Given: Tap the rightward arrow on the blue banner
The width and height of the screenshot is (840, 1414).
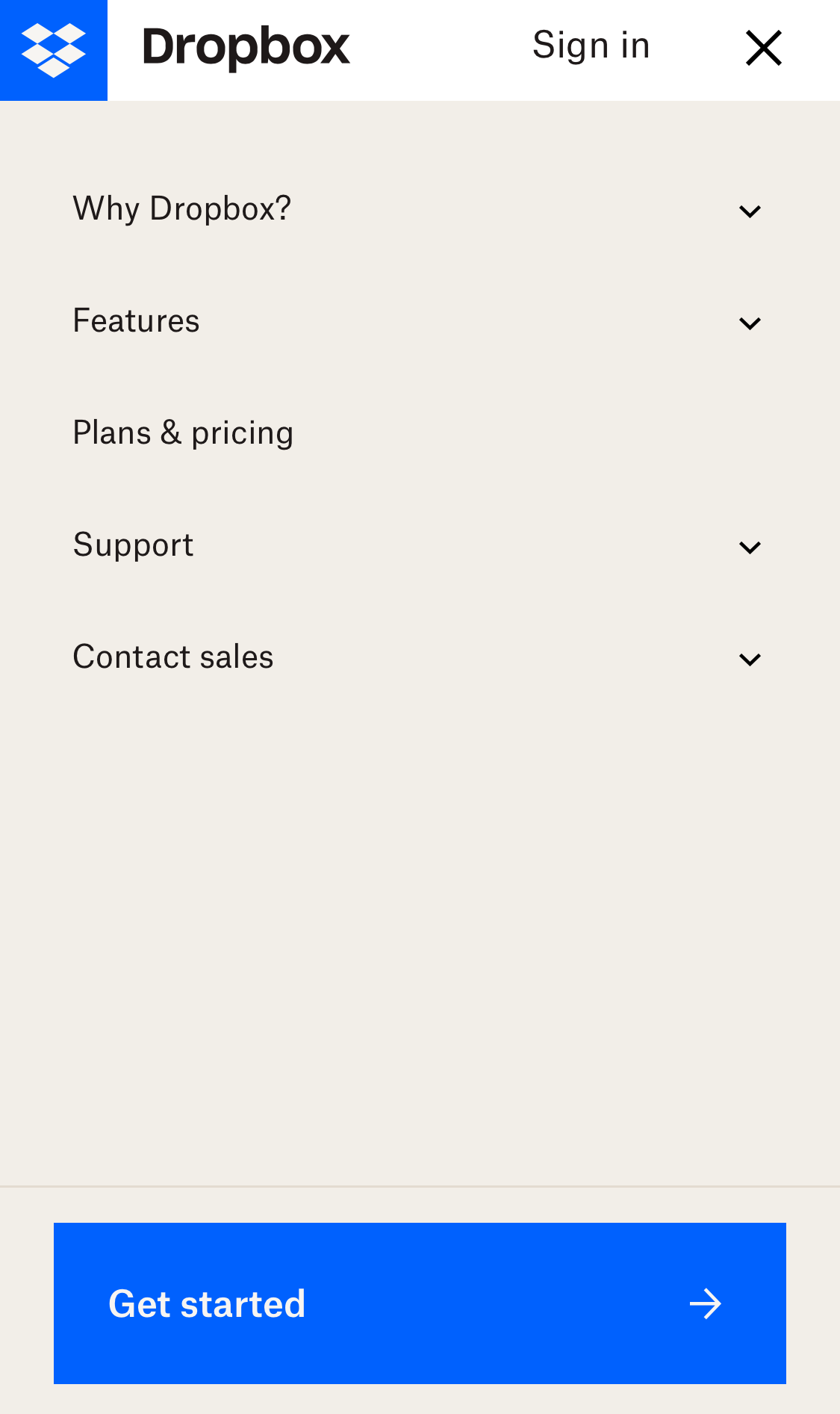Looking at the screenshot, I should [705, 1303].
